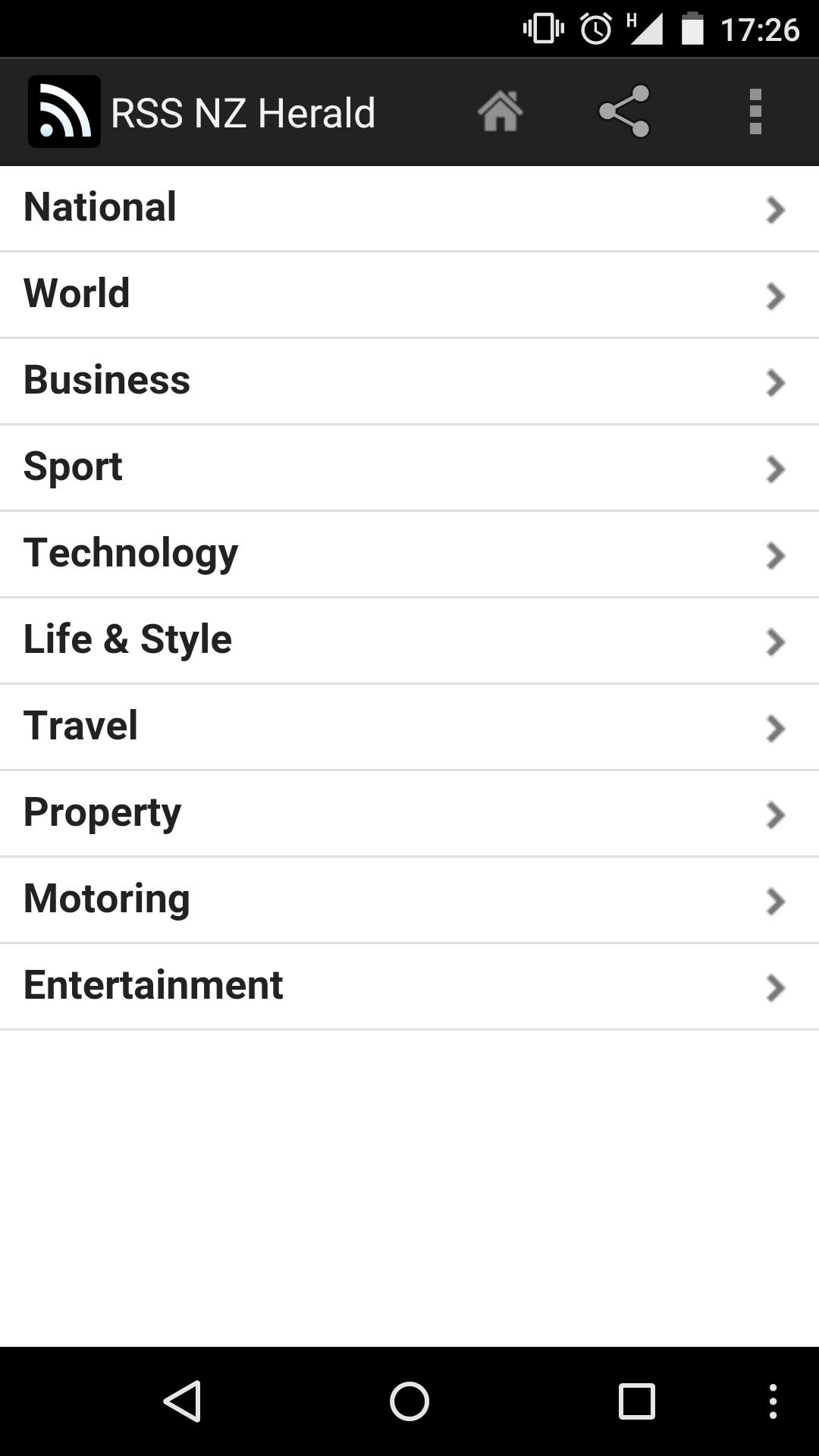Viewport: 819px width, 1456px height.
Task: Open the National news feed
Action: pos(409,208)
